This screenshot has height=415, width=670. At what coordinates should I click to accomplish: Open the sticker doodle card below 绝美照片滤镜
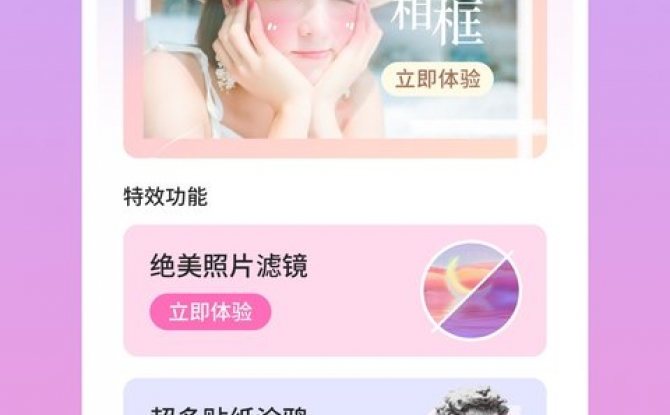tap(335, 399)
